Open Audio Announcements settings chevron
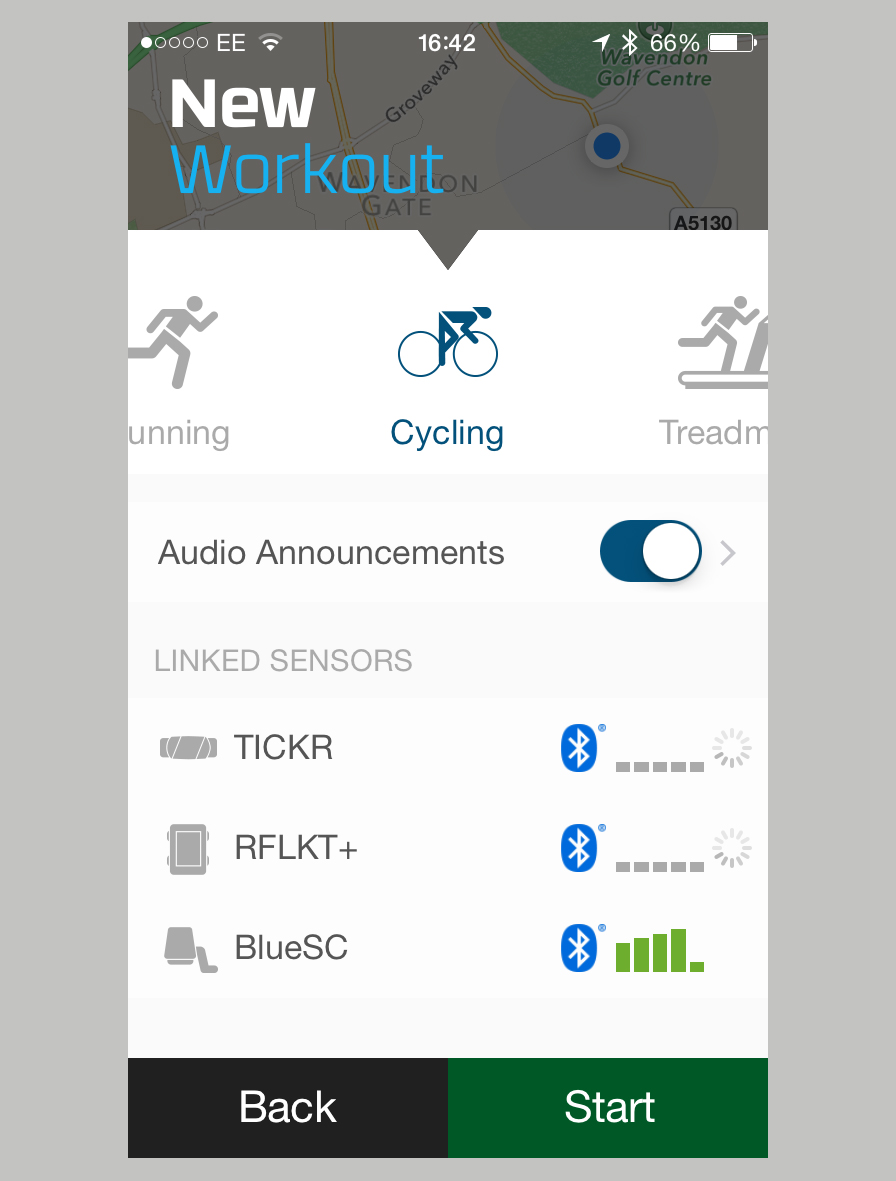The image size is (896, 1181). click(729, 552)
